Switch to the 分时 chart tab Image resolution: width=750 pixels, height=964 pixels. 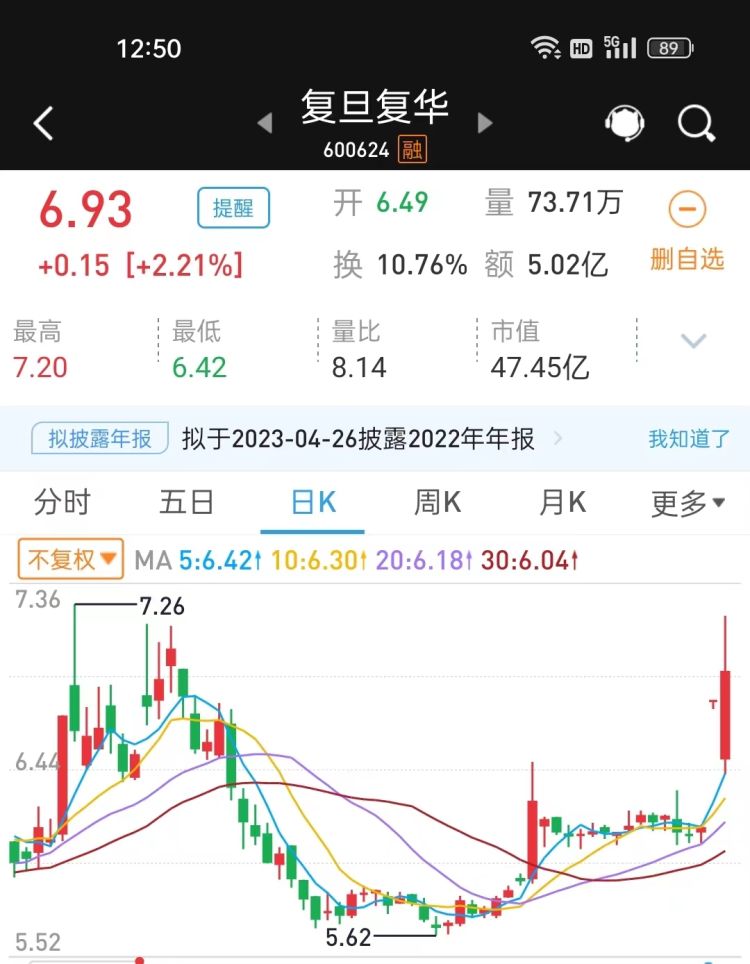pos(62,502)
